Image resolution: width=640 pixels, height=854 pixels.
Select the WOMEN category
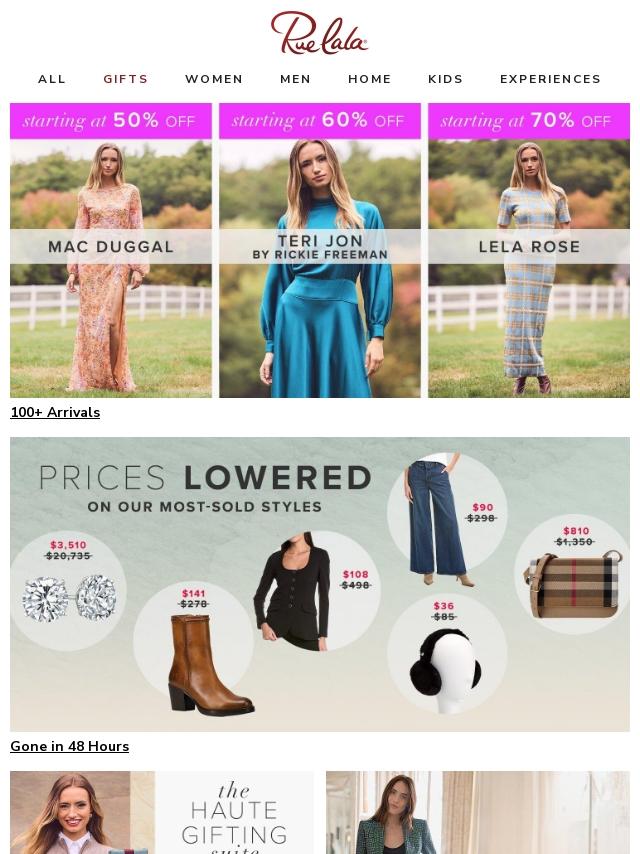[214, 79]
